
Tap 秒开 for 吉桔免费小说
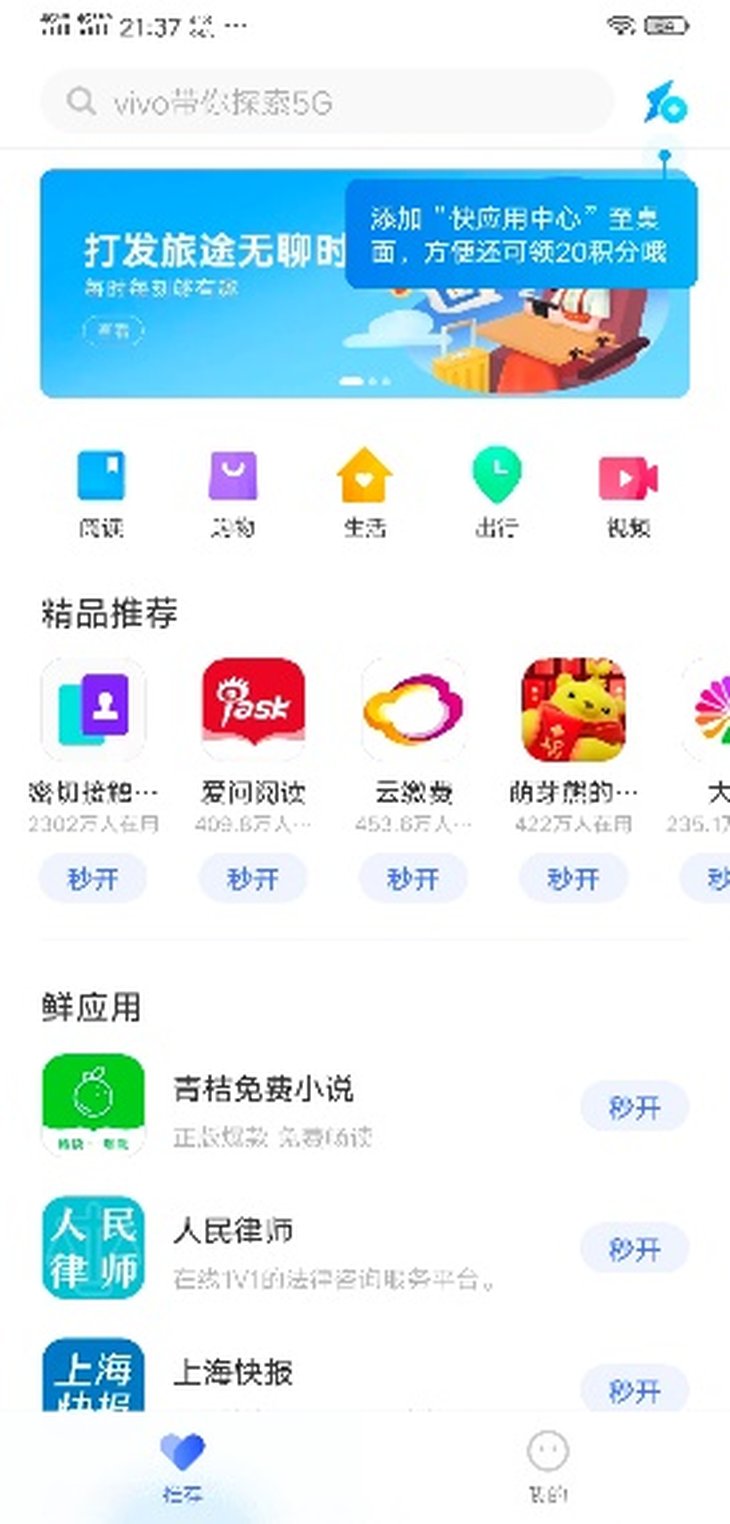click(x=634, y=1107)
